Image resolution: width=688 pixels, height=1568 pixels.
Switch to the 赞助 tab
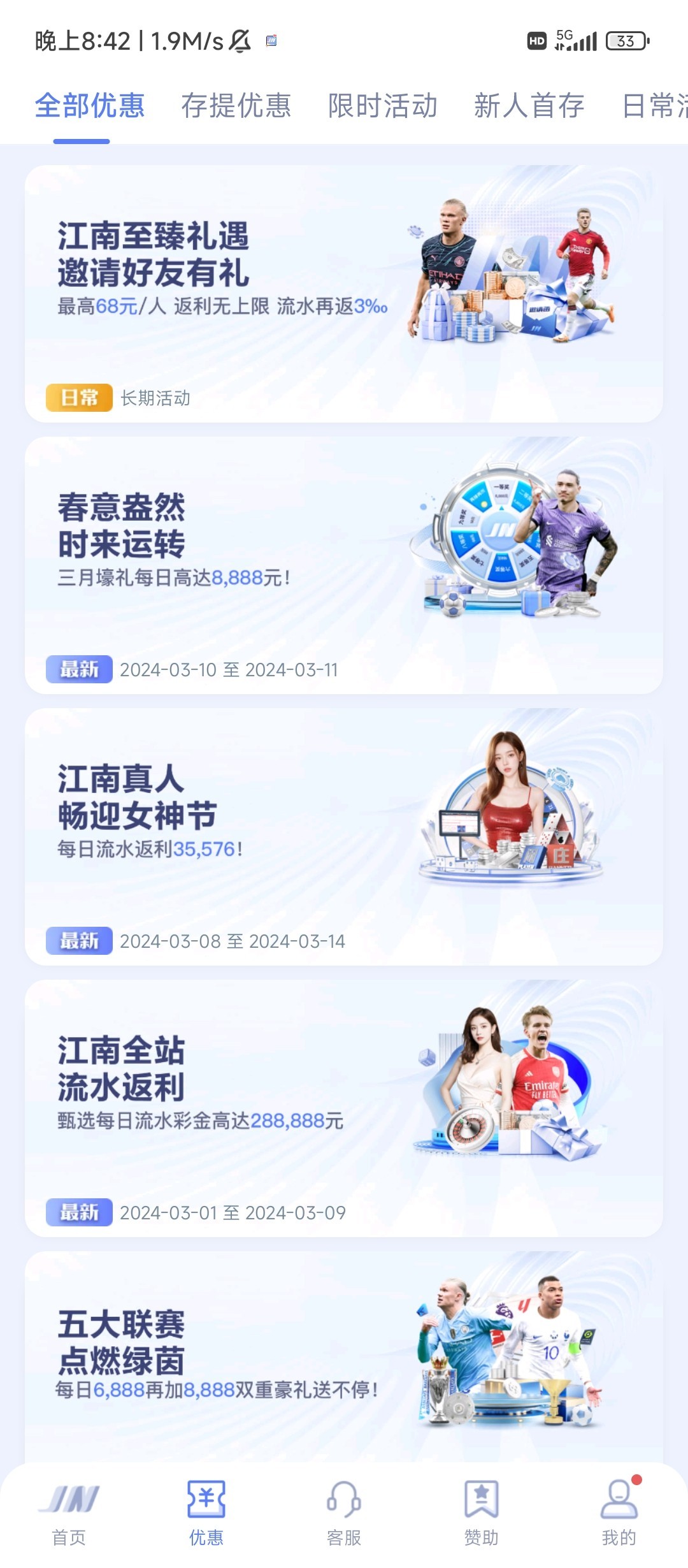[482, 1514]
